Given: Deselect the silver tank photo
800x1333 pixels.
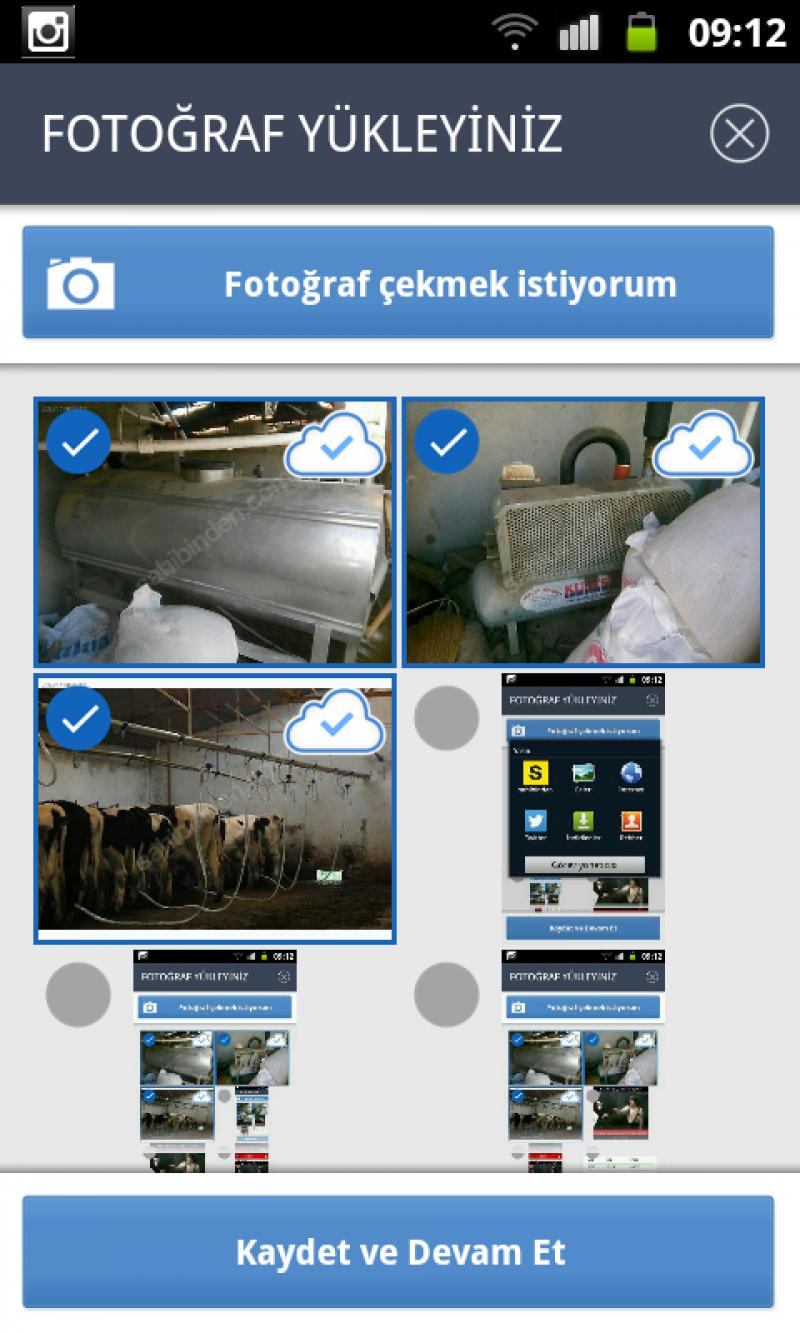Looking at the screenshot, I should point(78,441).
